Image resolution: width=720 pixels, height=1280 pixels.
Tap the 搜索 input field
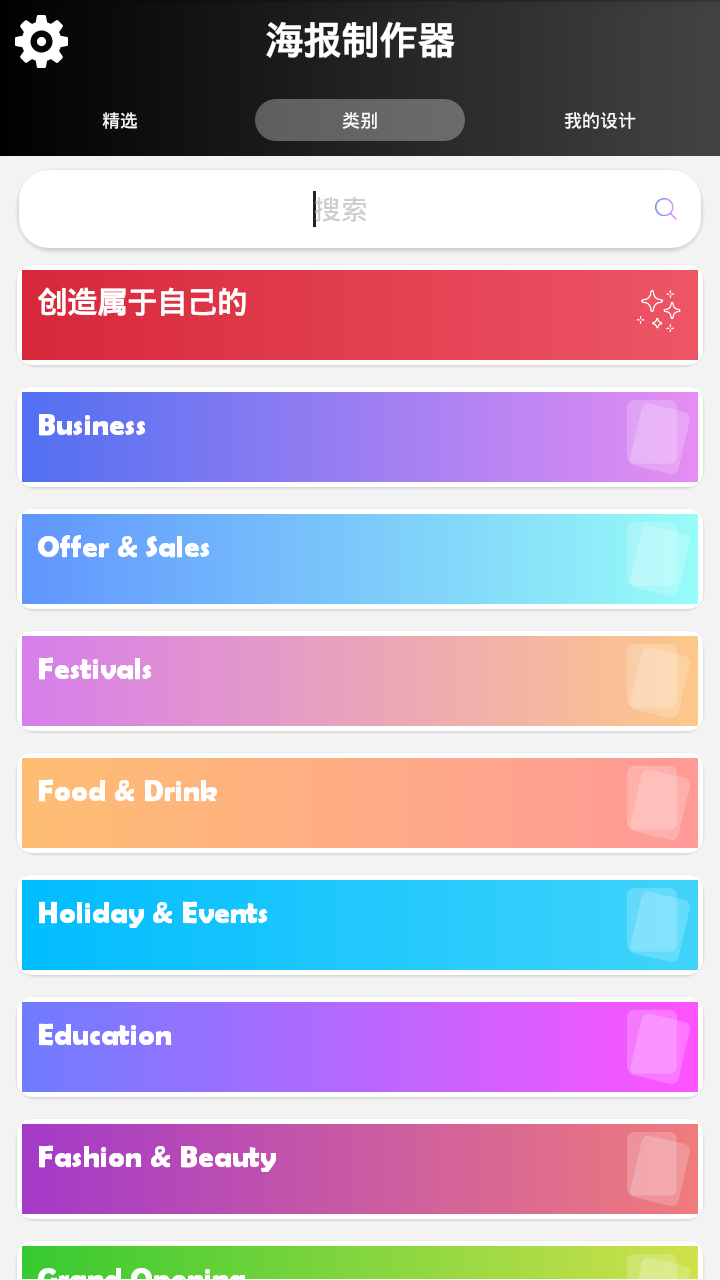pyautogui.click(x=340, y=209)
